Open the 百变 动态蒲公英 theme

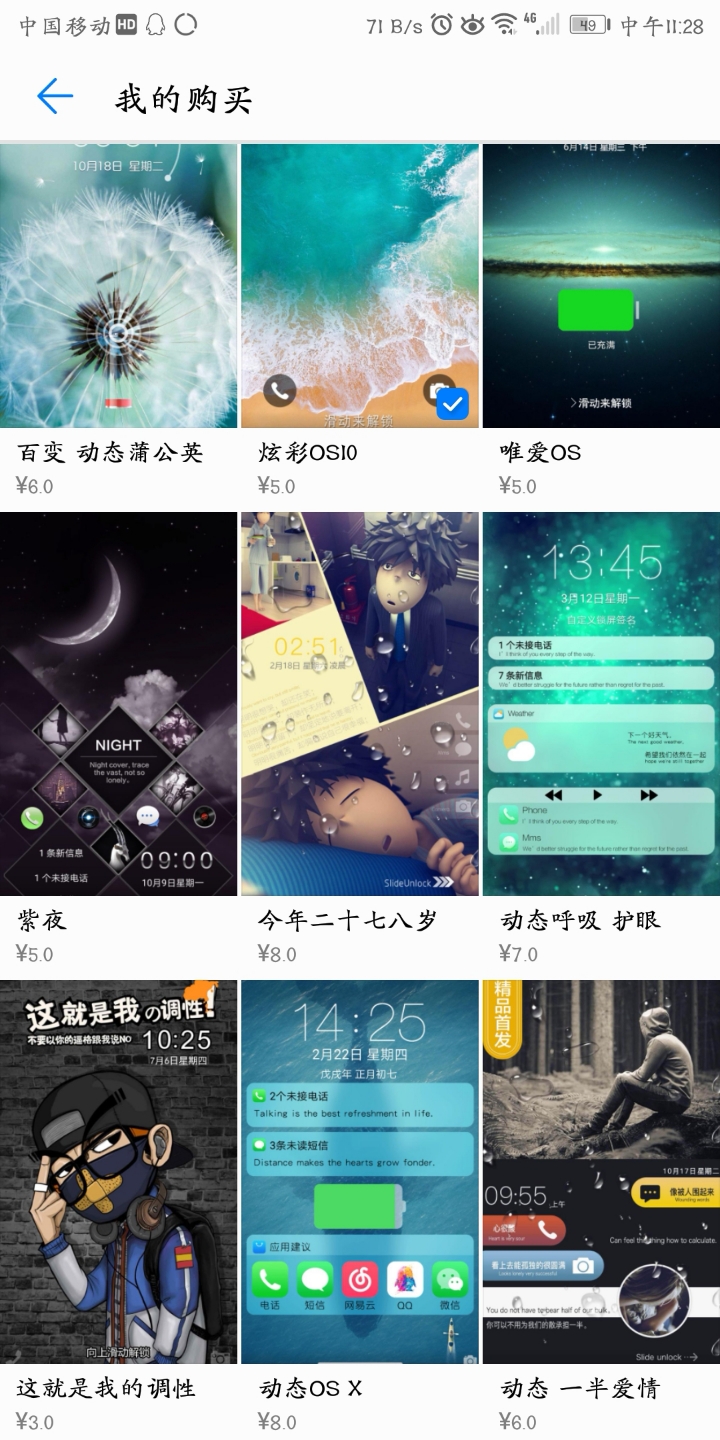coord(118,286)
